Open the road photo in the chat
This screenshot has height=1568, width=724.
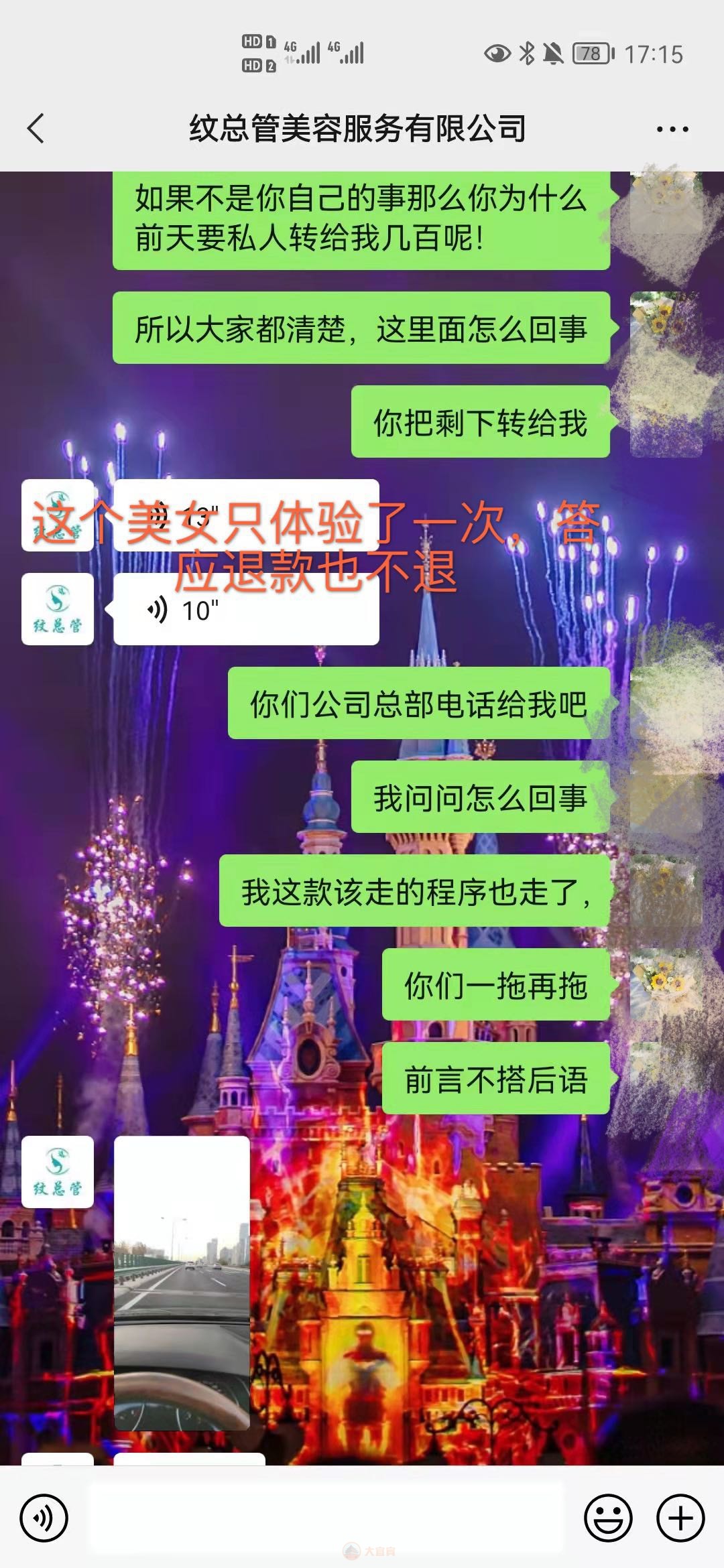(x=182, y=1283)
